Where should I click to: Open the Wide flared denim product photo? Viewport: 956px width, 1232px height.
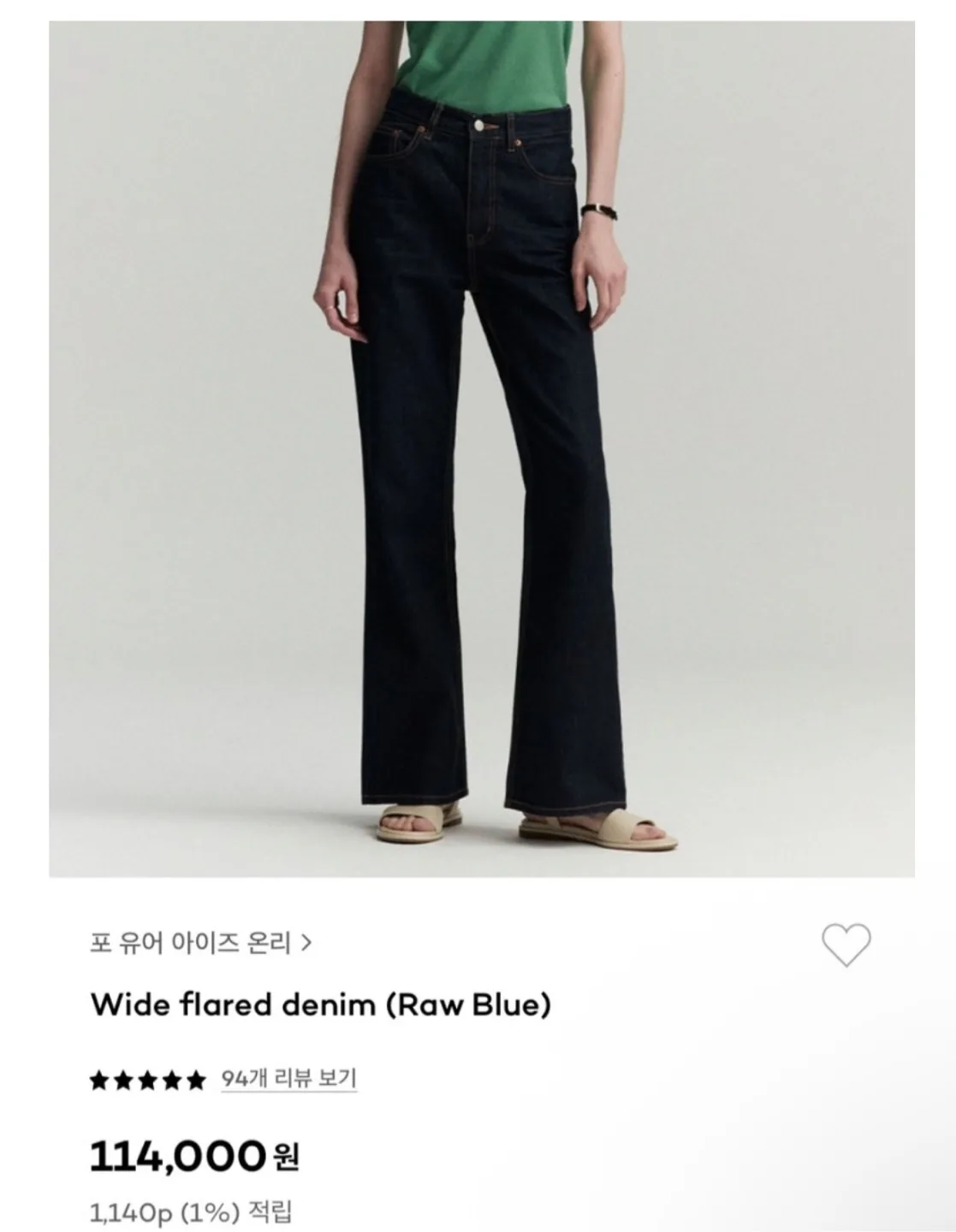coord(481,449)
